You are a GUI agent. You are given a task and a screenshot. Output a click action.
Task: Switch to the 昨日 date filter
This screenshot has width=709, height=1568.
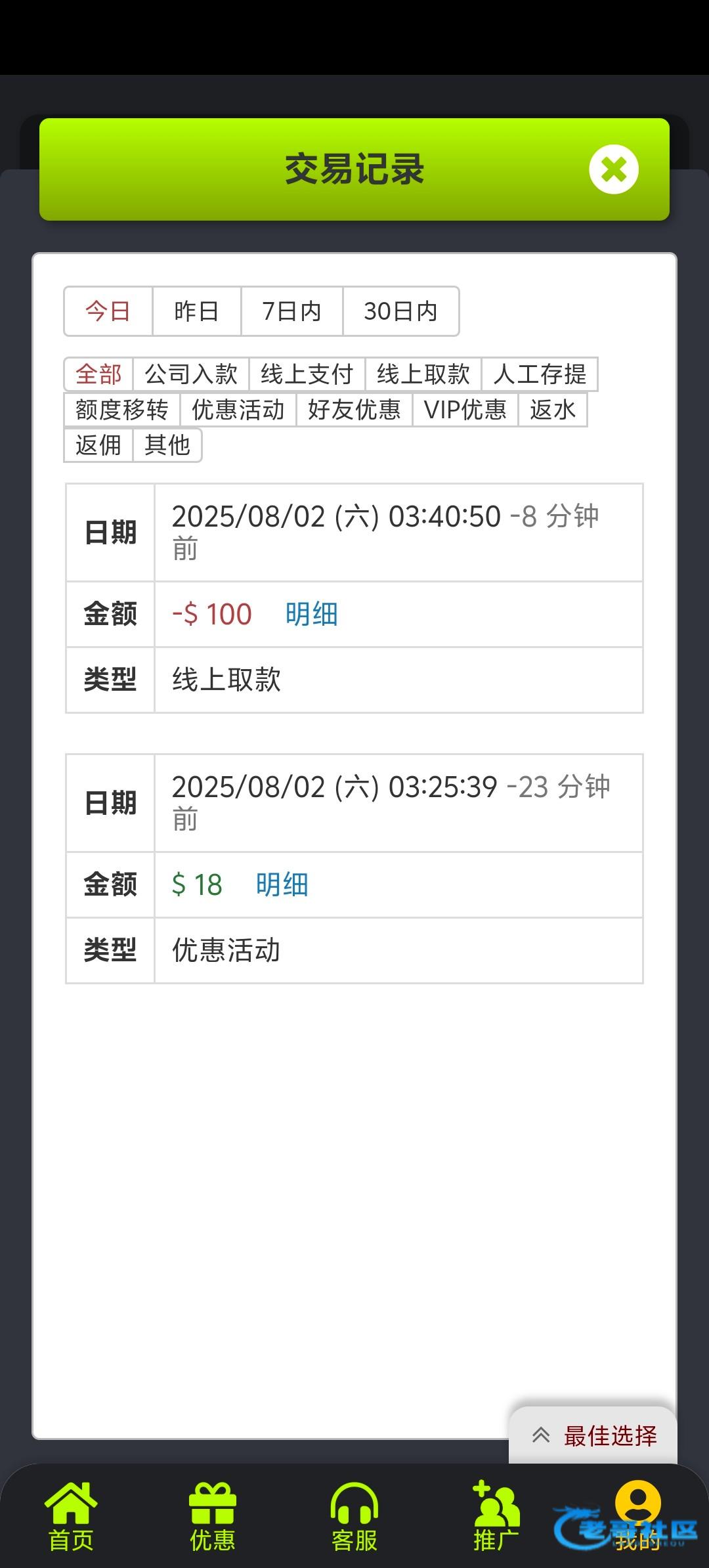coord(196,311)
